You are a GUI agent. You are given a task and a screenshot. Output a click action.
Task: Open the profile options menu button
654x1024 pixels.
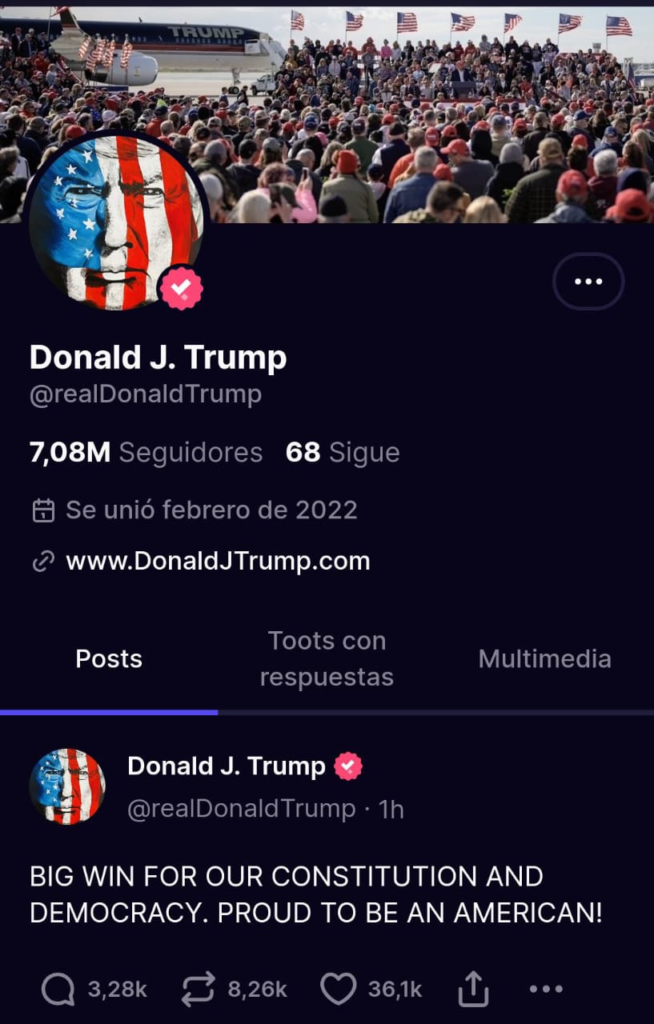588,282
